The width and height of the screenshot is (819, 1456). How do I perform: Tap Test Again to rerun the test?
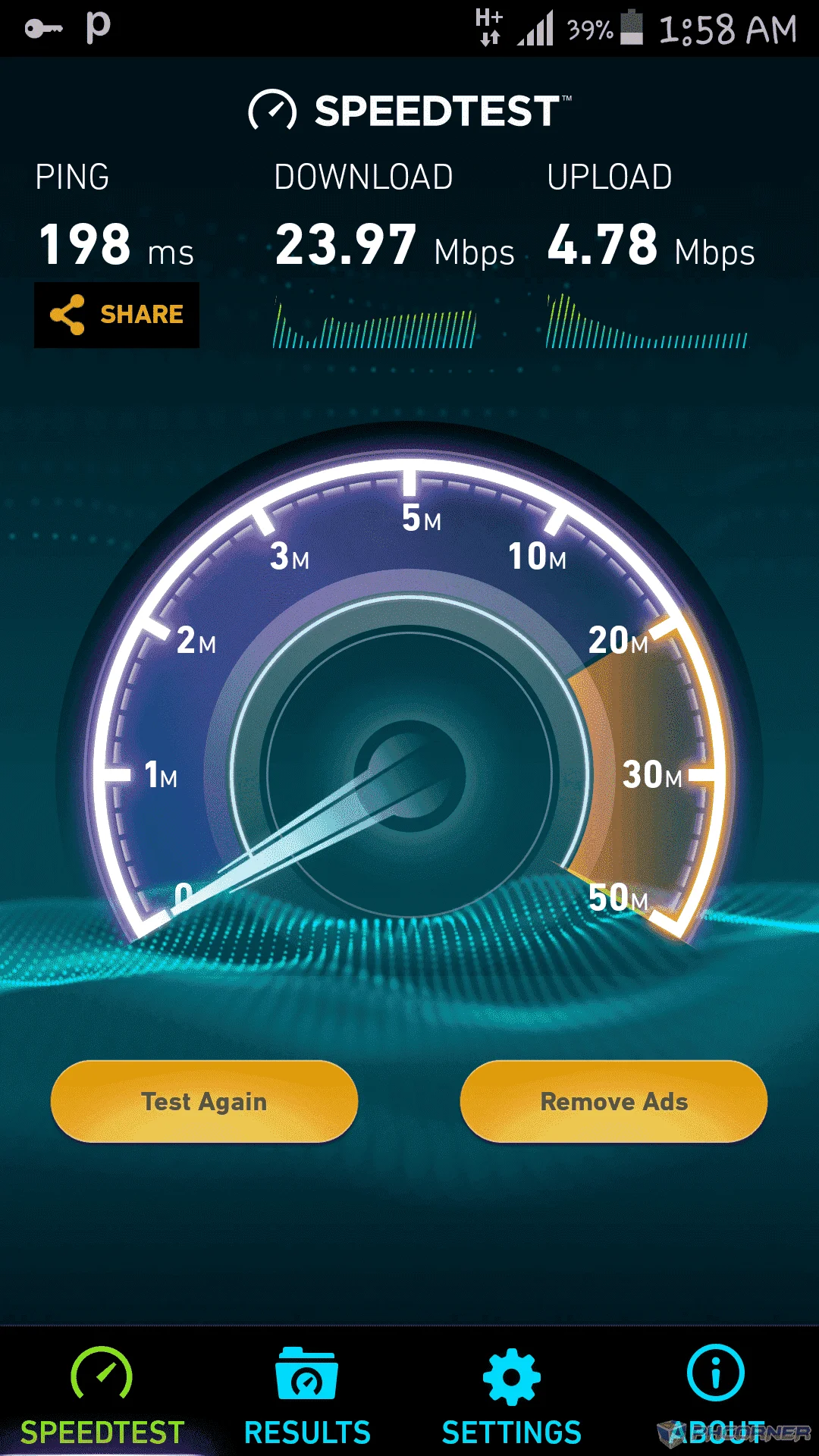pyautogui.click(x=204, y=1101)
